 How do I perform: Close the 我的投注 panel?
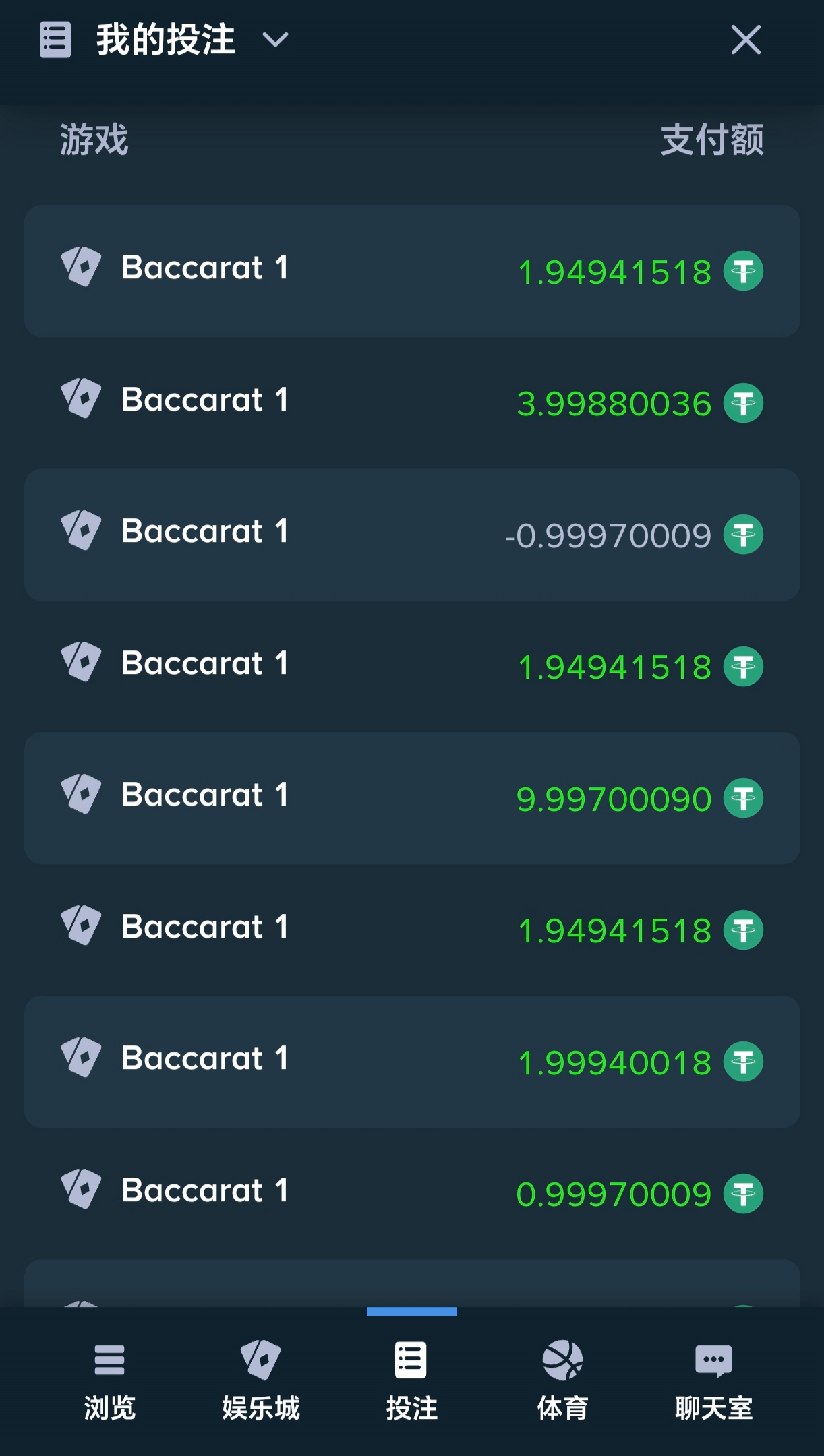tap(745, 40)
